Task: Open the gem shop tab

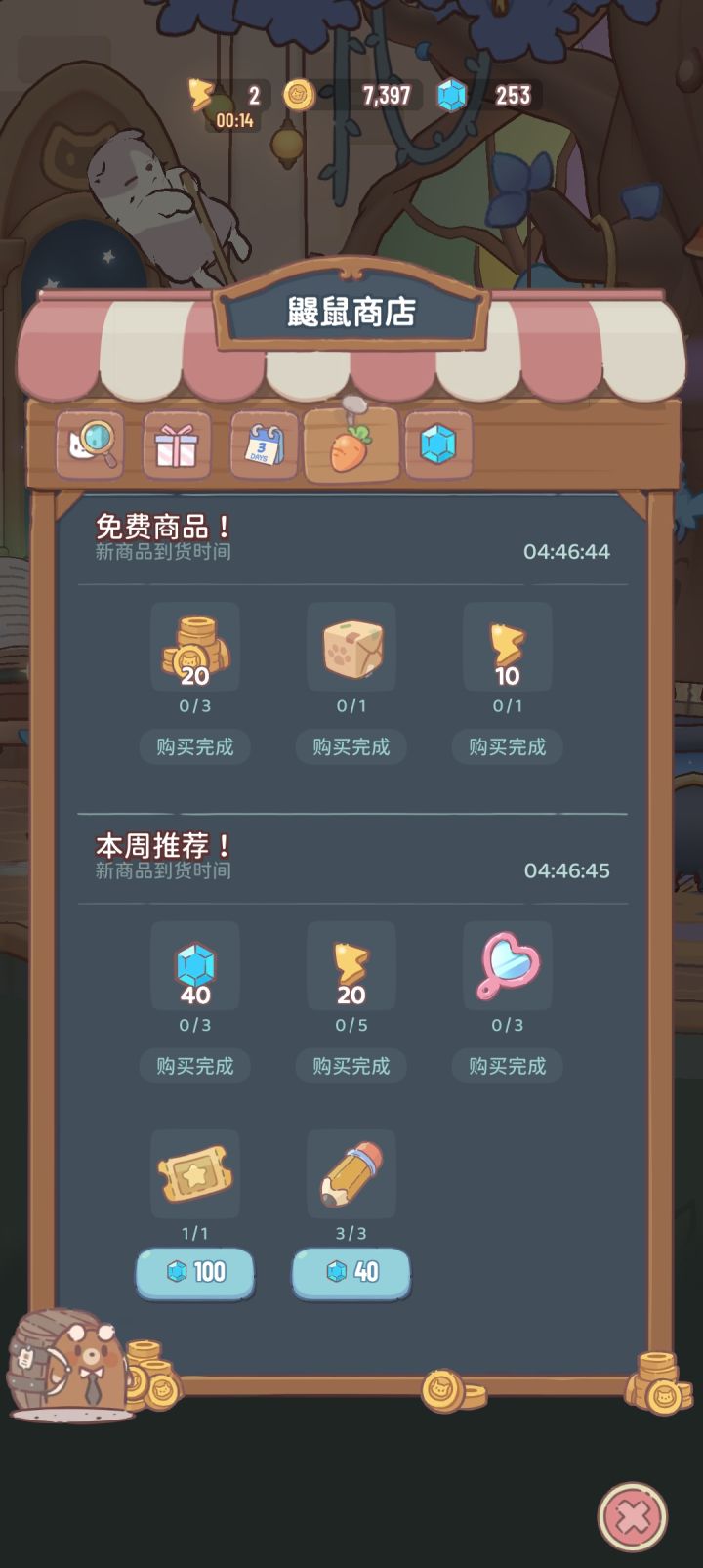Action: 436,447
